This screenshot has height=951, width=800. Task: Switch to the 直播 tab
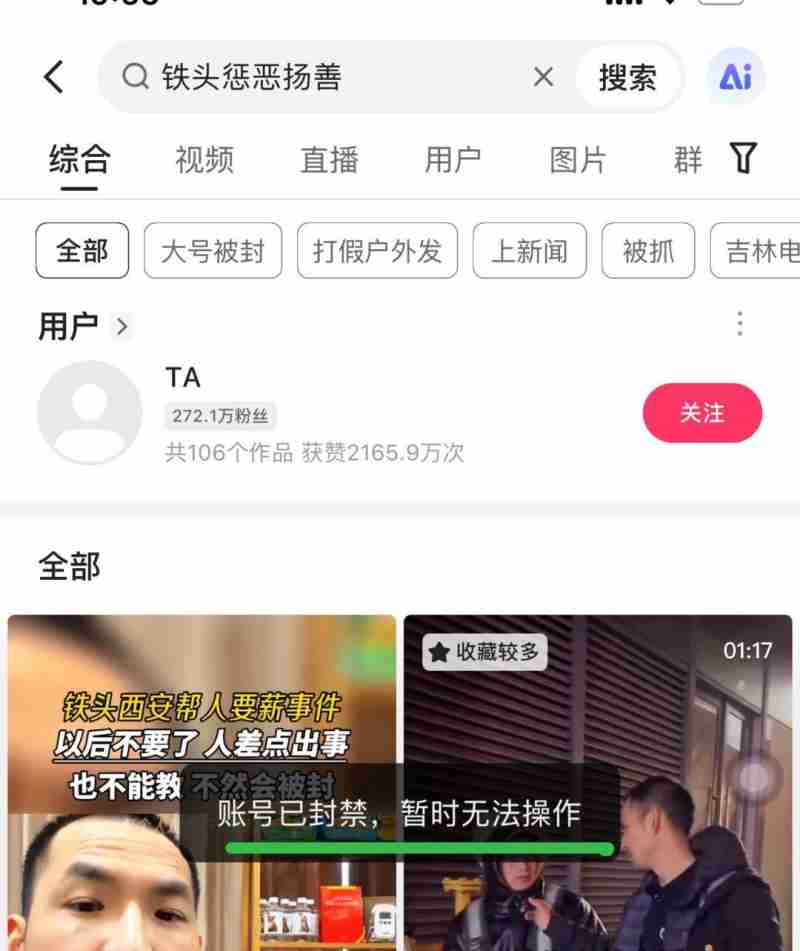[329, 159]
